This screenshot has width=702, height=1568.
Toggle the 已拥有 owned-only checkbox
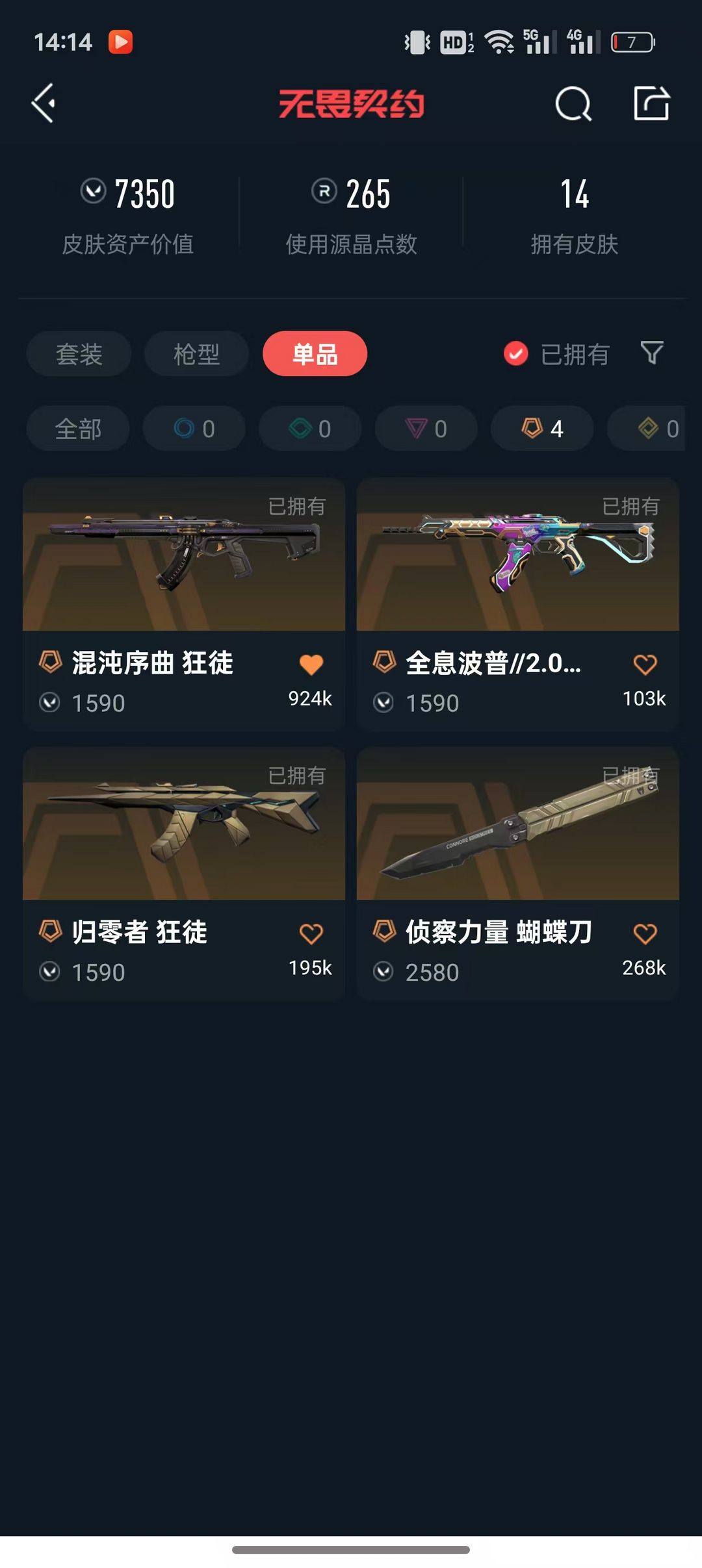point(516,354)
